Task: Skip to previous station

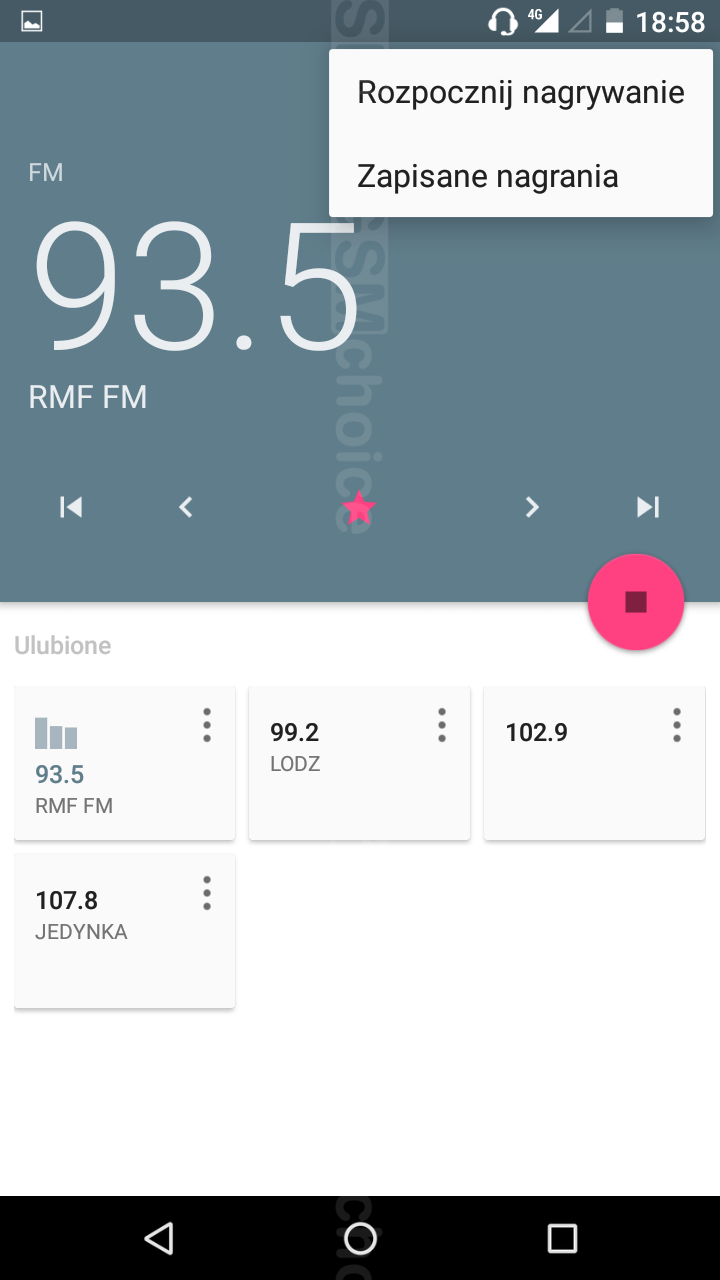Action: pos(70,507)
